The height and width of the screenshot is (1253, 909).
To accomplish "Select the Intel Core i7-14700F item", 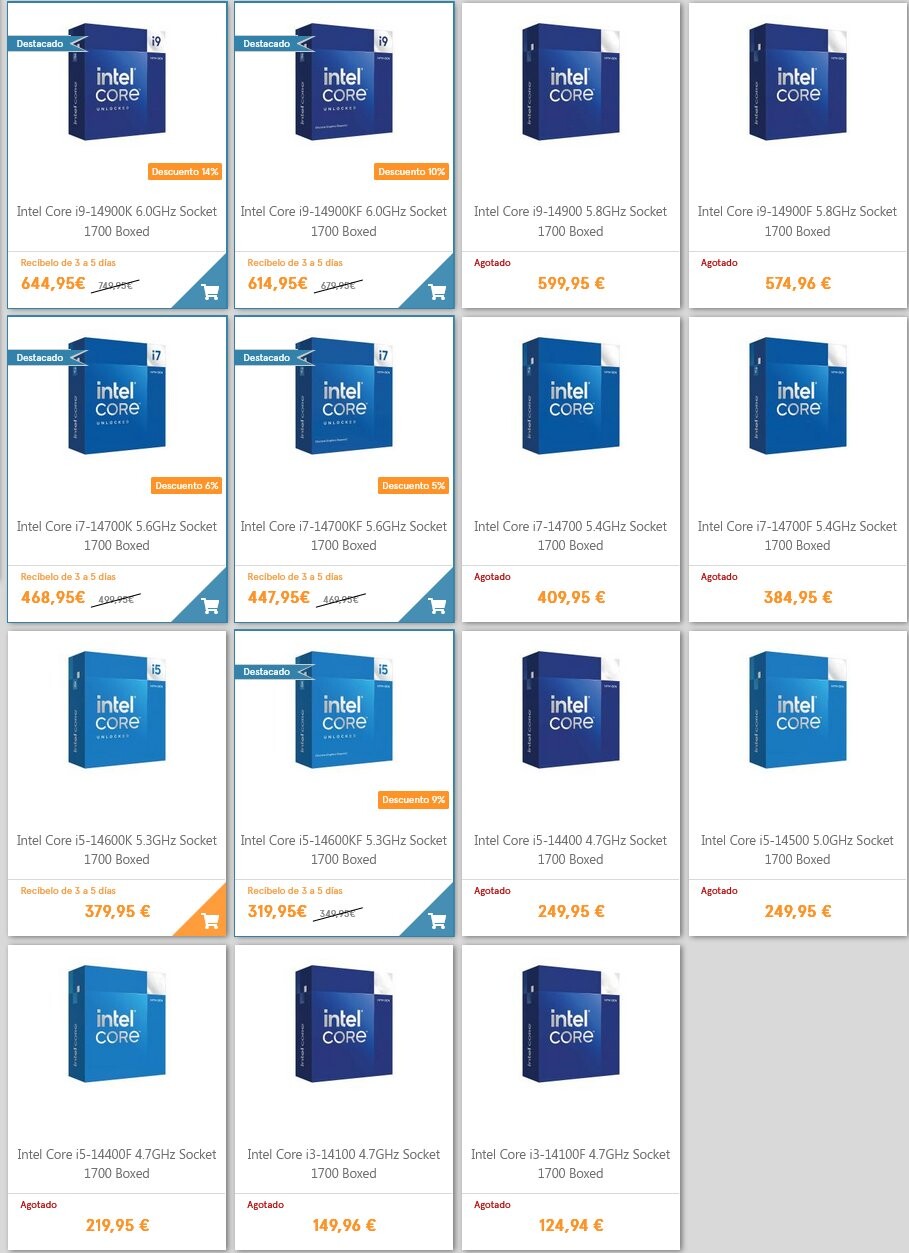I will (797, 535).
